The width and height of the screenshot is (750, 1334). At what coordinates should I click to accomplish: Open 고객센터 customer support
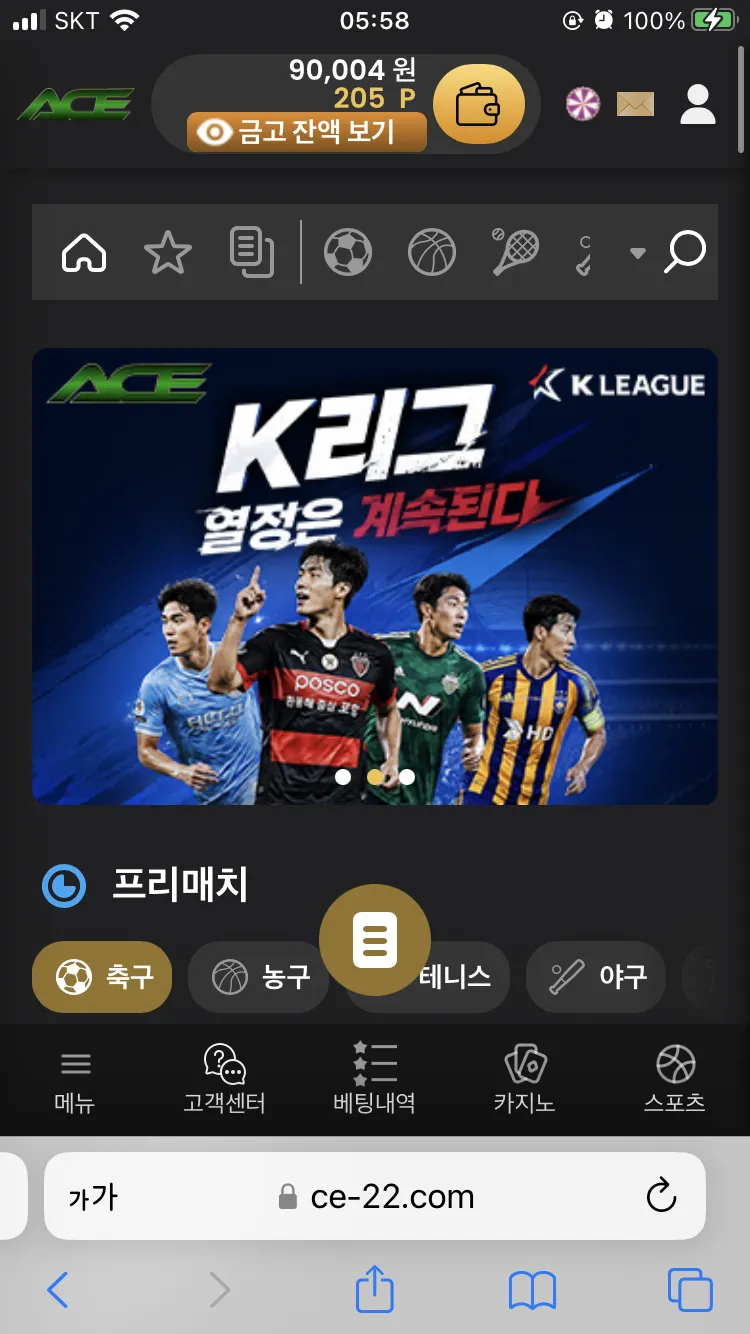(x=225, y=1082)
